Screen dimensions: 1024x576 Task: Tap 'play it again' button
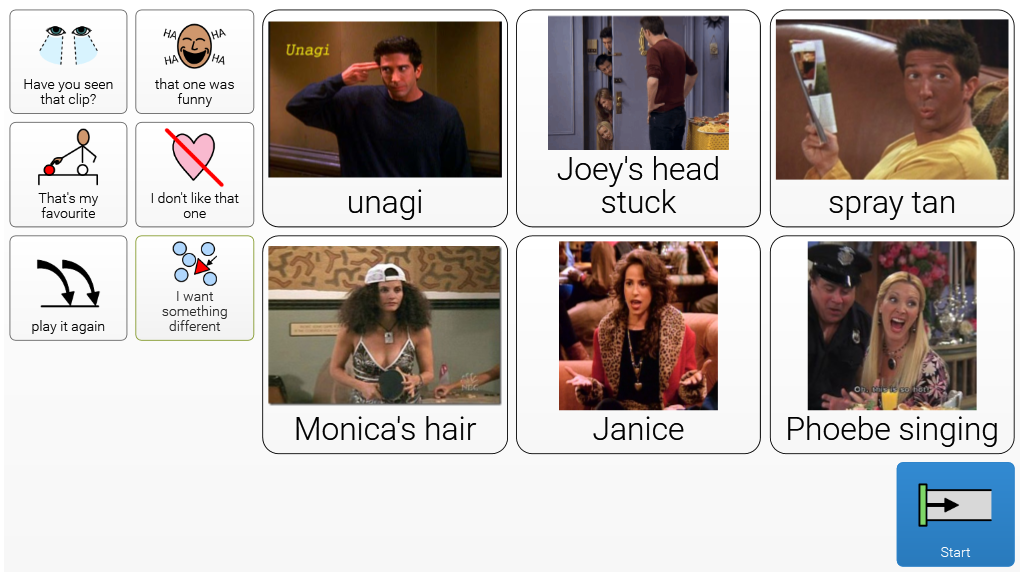68,288
